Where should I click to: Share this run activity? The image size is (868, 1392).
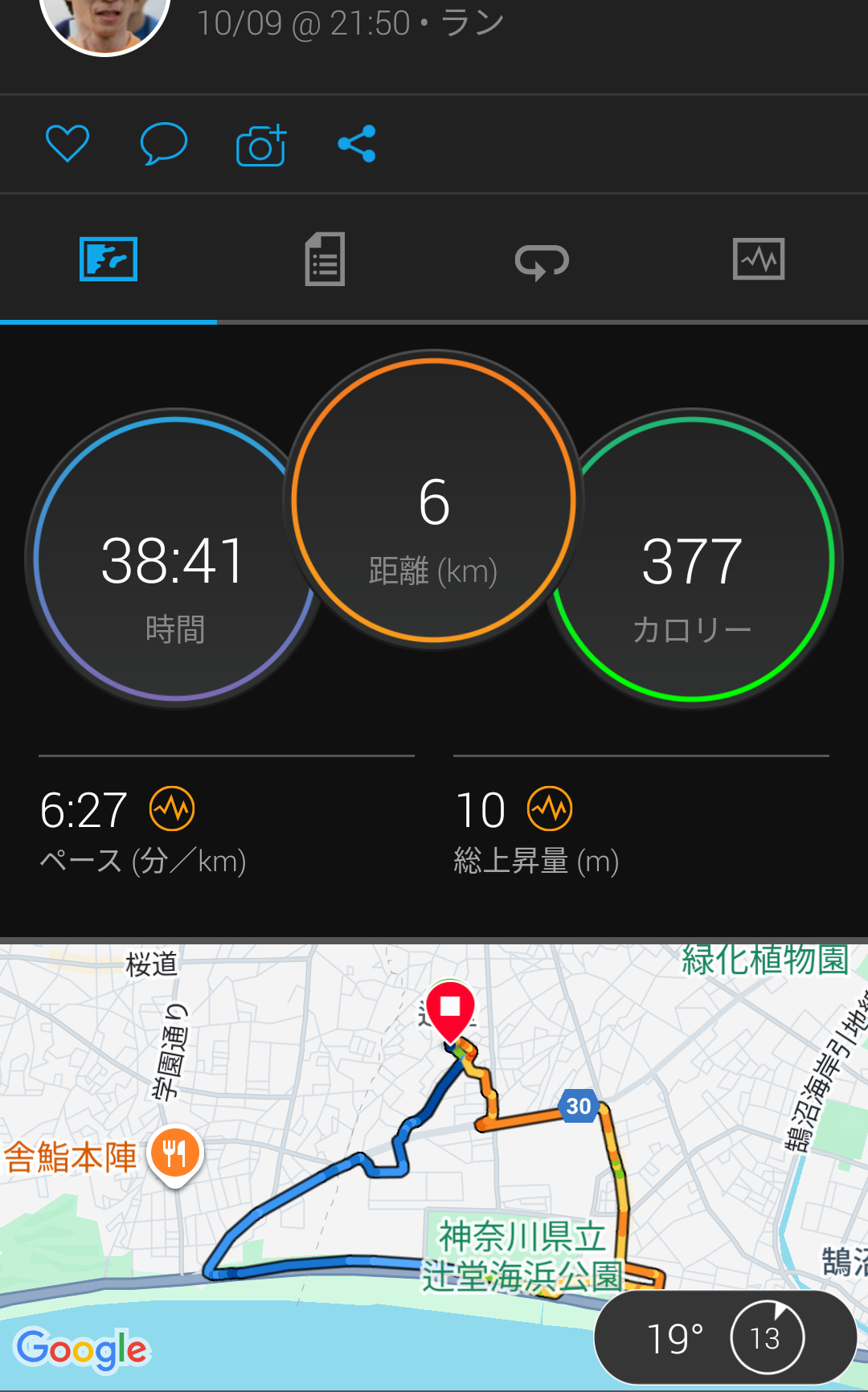pyautogui.click(x=357, y=145)
